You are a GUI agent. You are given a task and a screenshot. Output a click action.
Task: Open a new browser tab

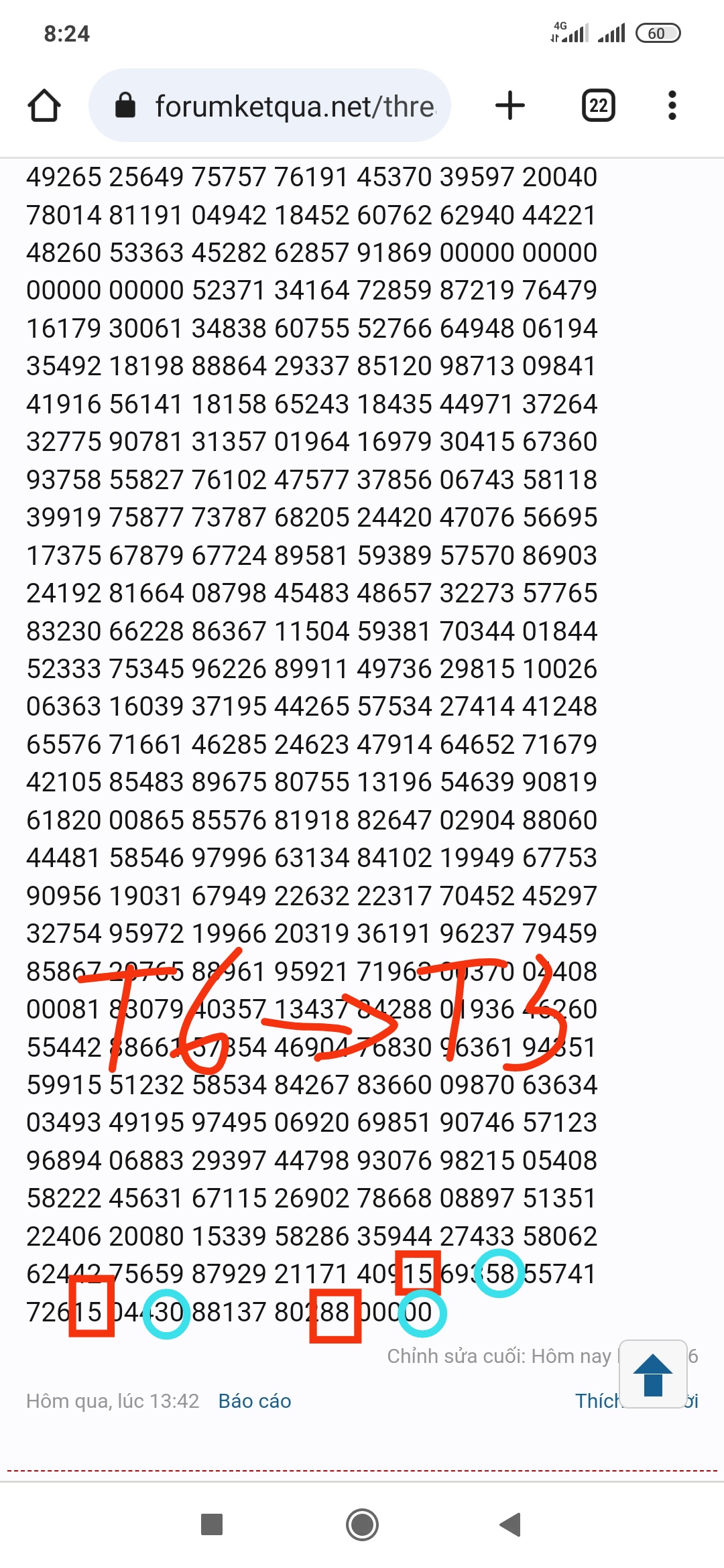pos(510,106)
